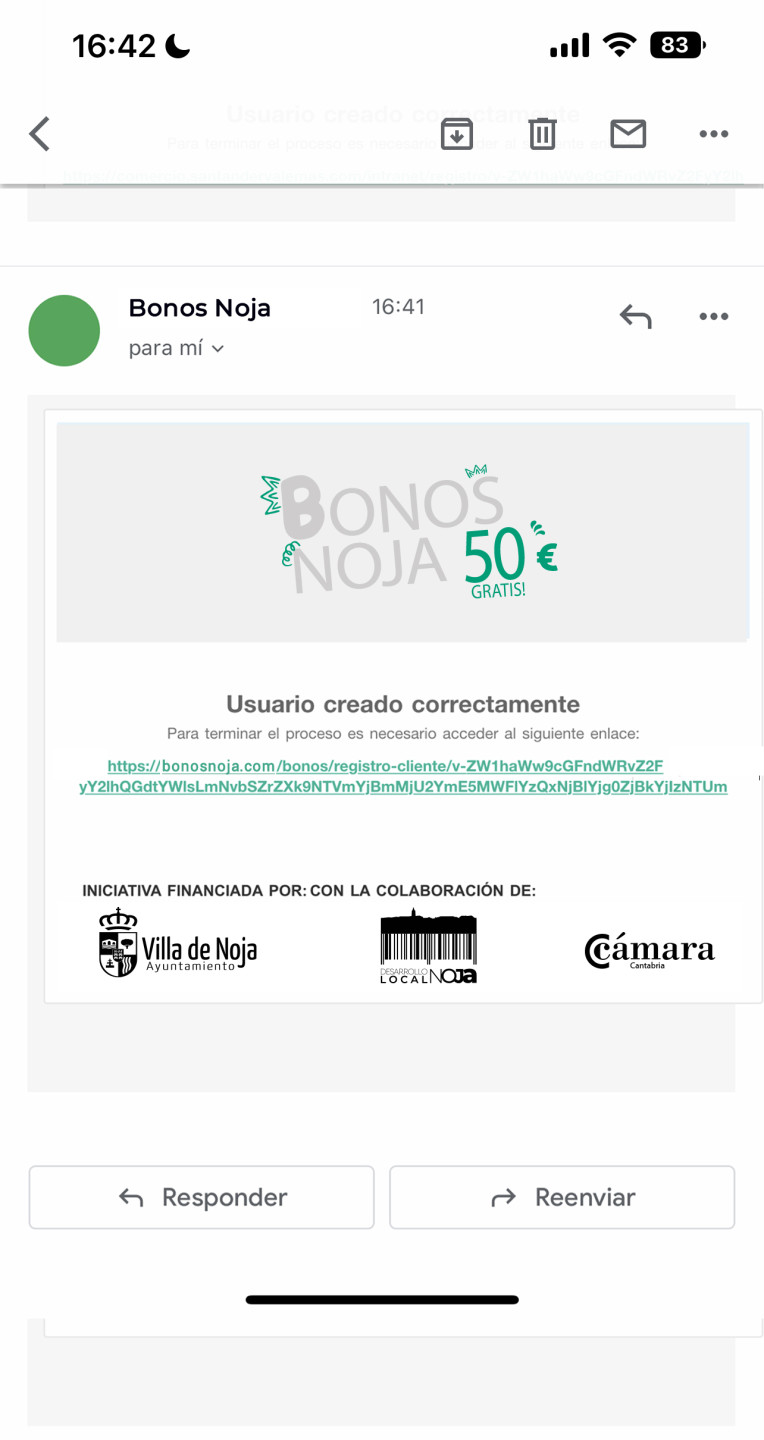Image resolution: width=764 pixels, height=1440 pixels.
Task: Tap the Reenviar button
Action: click(x=562, y=1197)
